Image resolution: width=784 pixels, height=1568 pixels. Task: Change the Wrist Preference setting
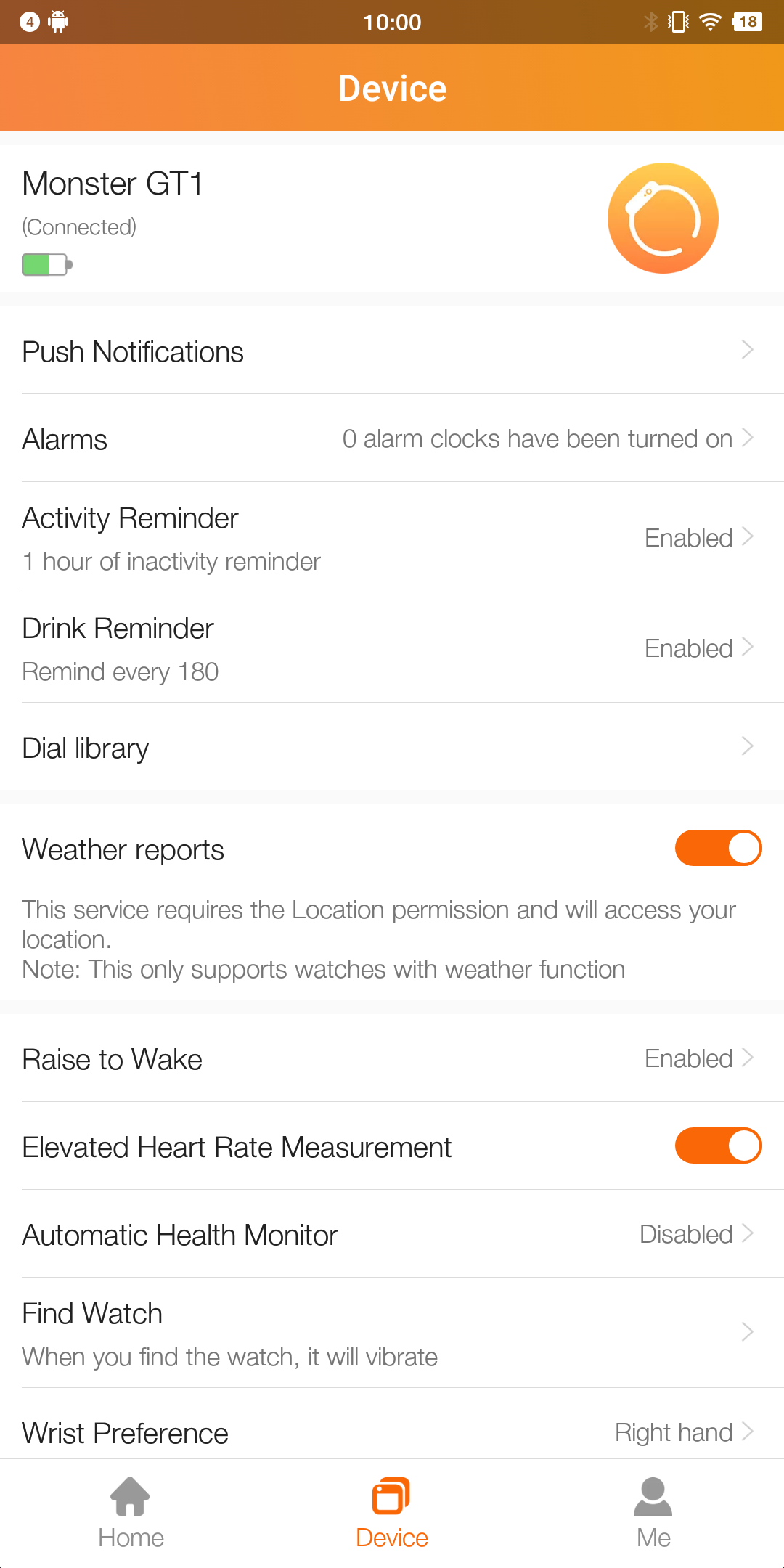coord(392,1433)
